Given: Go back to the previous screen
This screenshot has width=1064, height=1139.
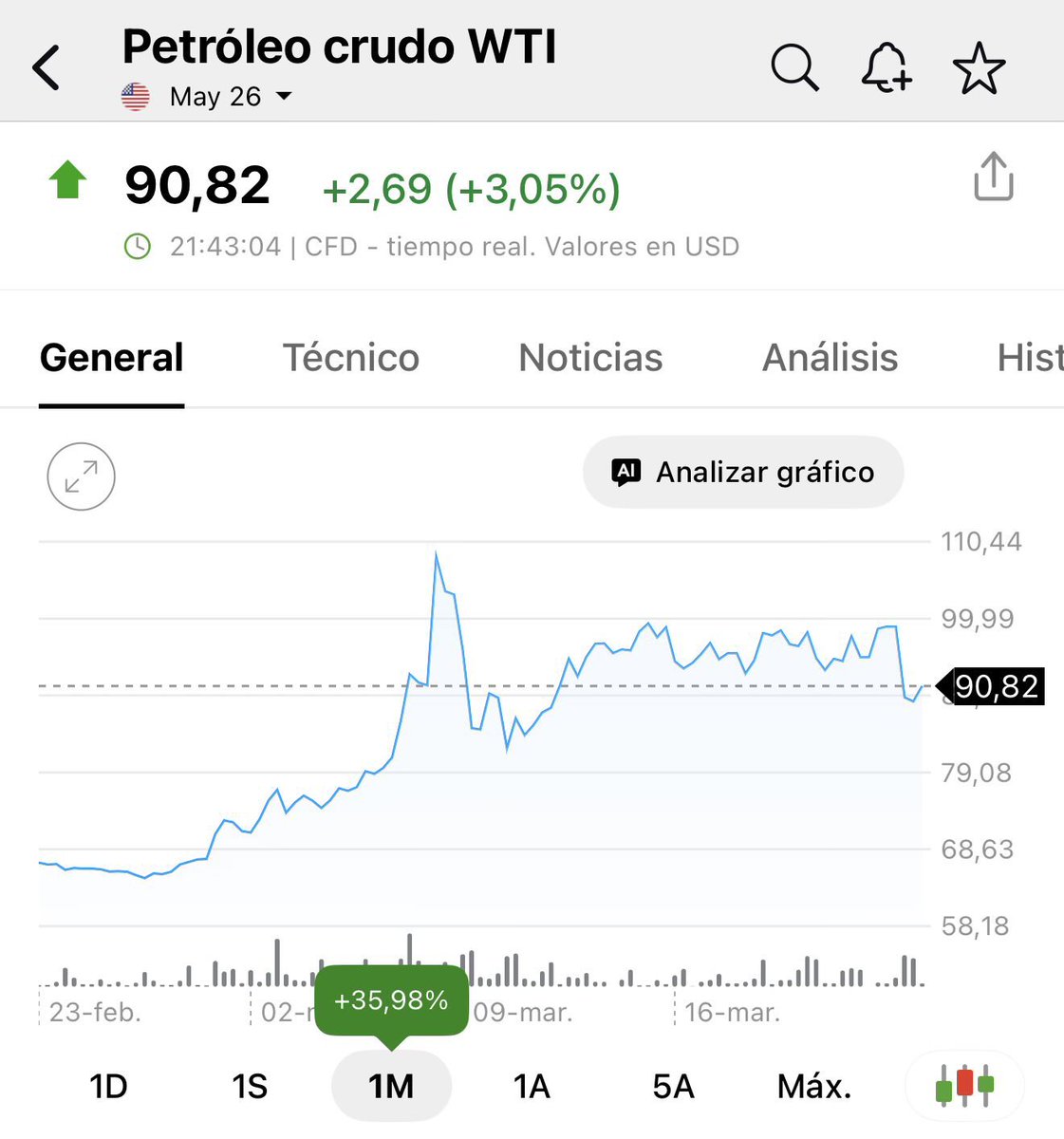Looking at the screenshot, I should point(47,68).
